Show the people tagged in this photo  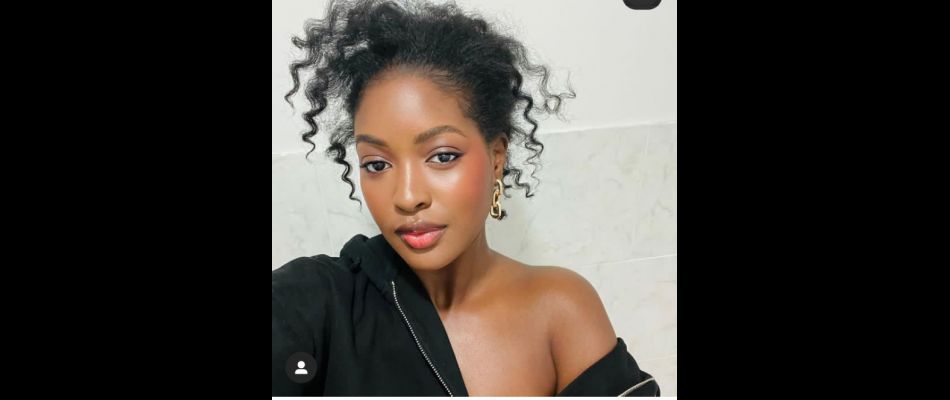[301, 367]
